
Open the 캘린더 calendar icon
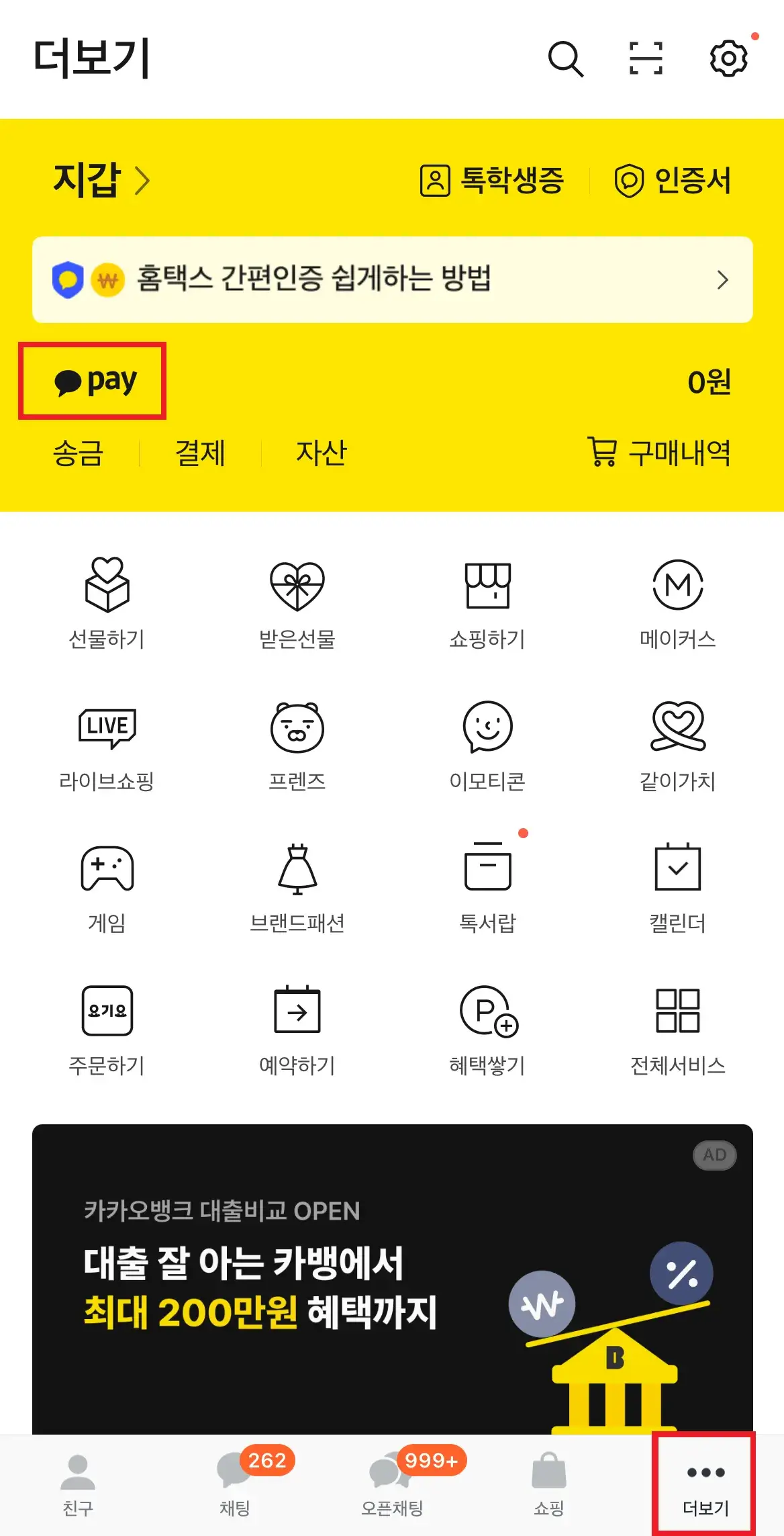tap(678, 870)
